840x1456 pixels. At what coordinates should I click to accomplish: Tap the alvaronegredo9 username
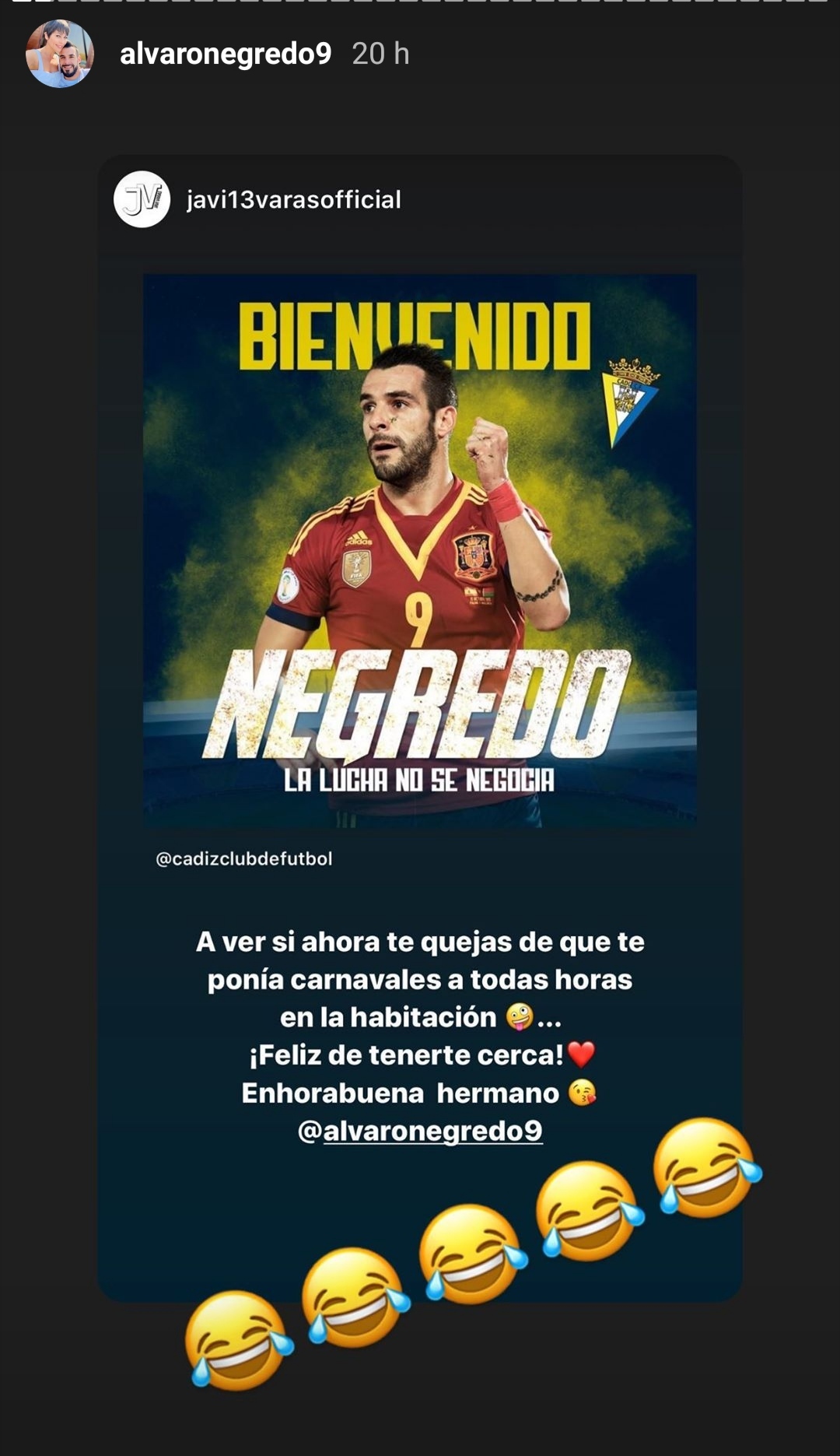[x=226, y=54]
